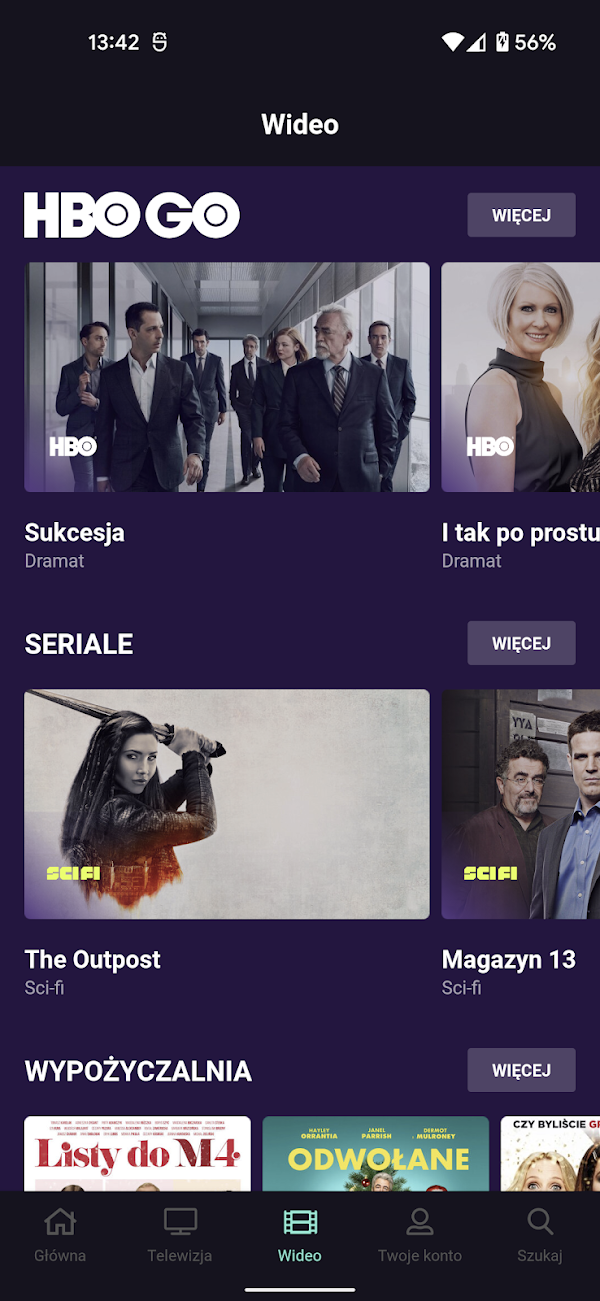Tap Więcej next to HBO GO
The image size is (600, 1301).
[521, 215]
